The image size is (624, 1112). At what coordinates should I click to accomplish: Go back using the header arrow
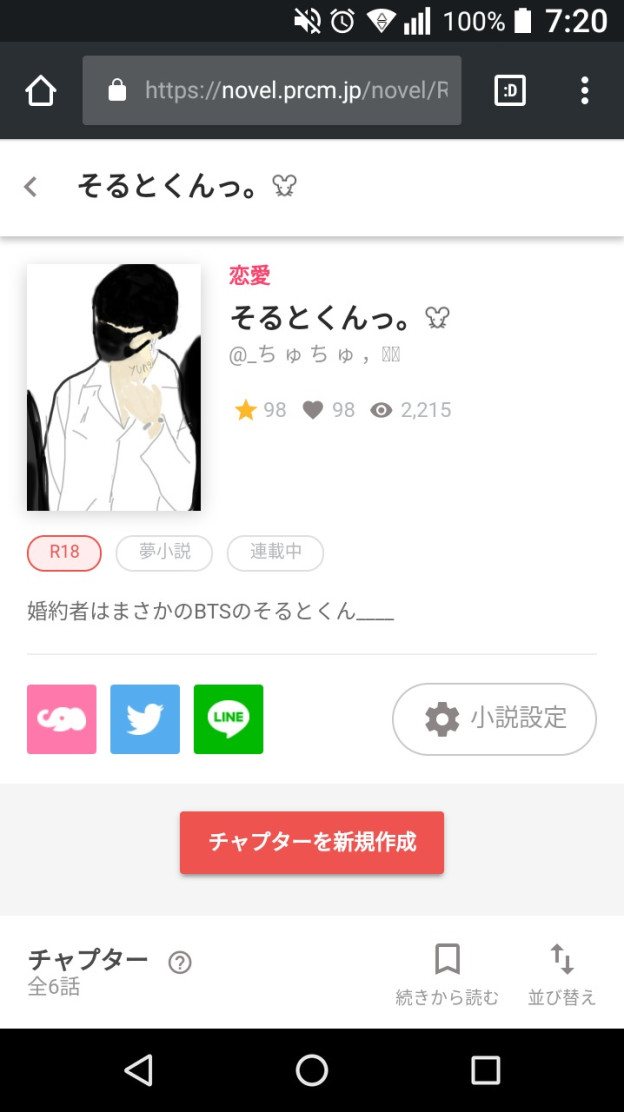point(31,187)
